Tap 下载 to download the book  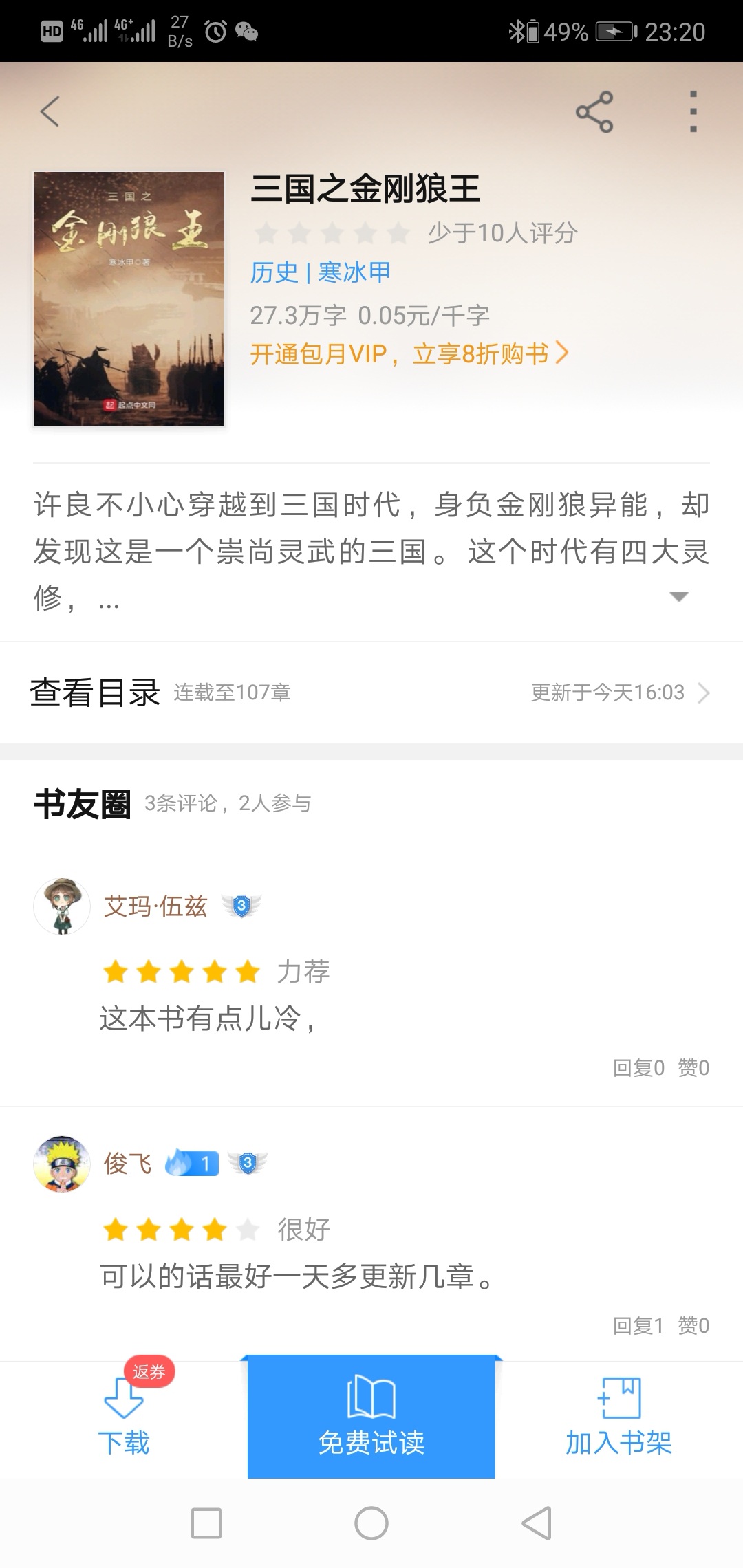click(x=124, y=1419)
